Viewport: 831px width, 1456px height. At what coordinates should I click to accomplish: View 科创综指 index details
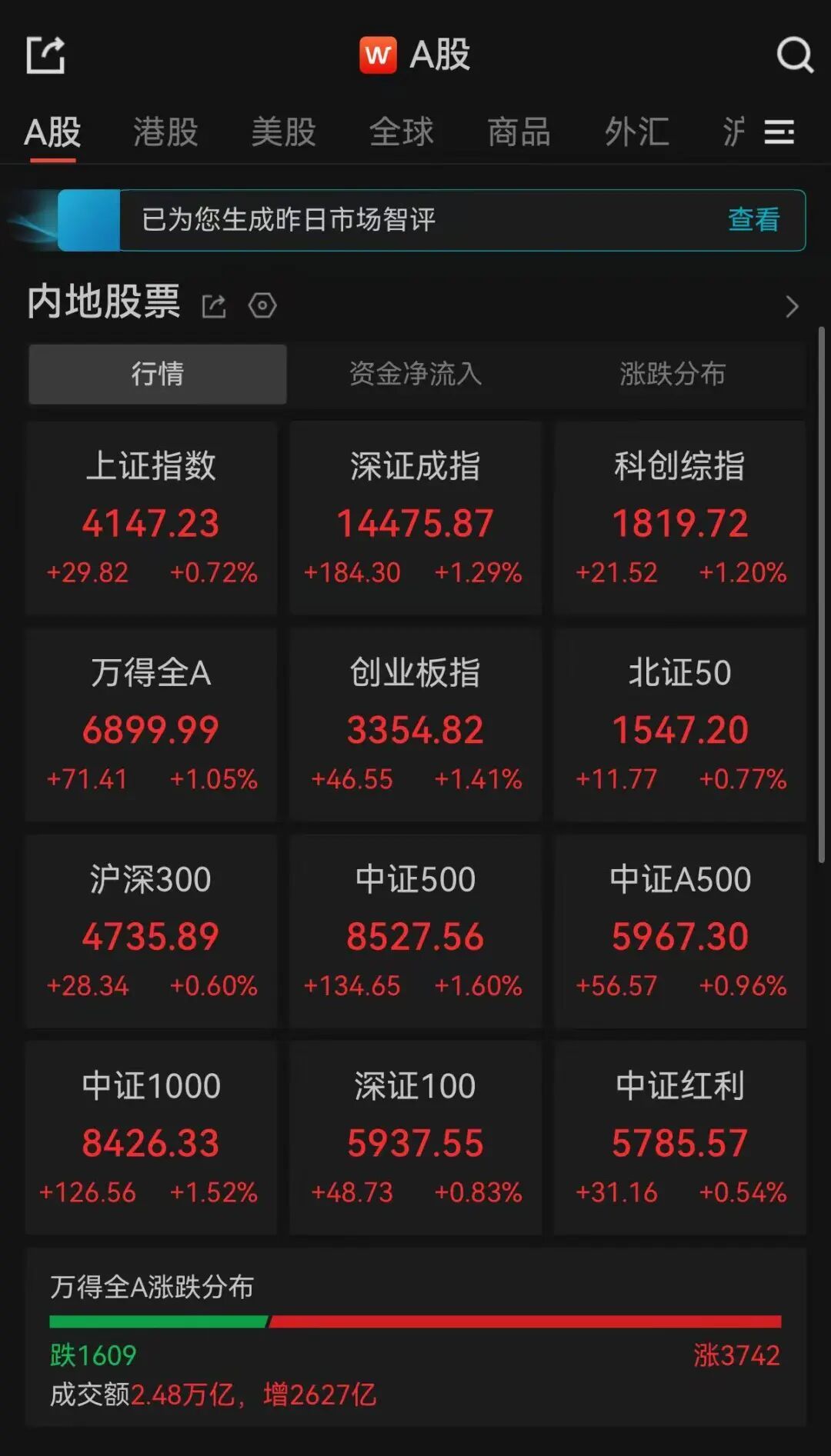pyautogui.click(x=679, y=518)
